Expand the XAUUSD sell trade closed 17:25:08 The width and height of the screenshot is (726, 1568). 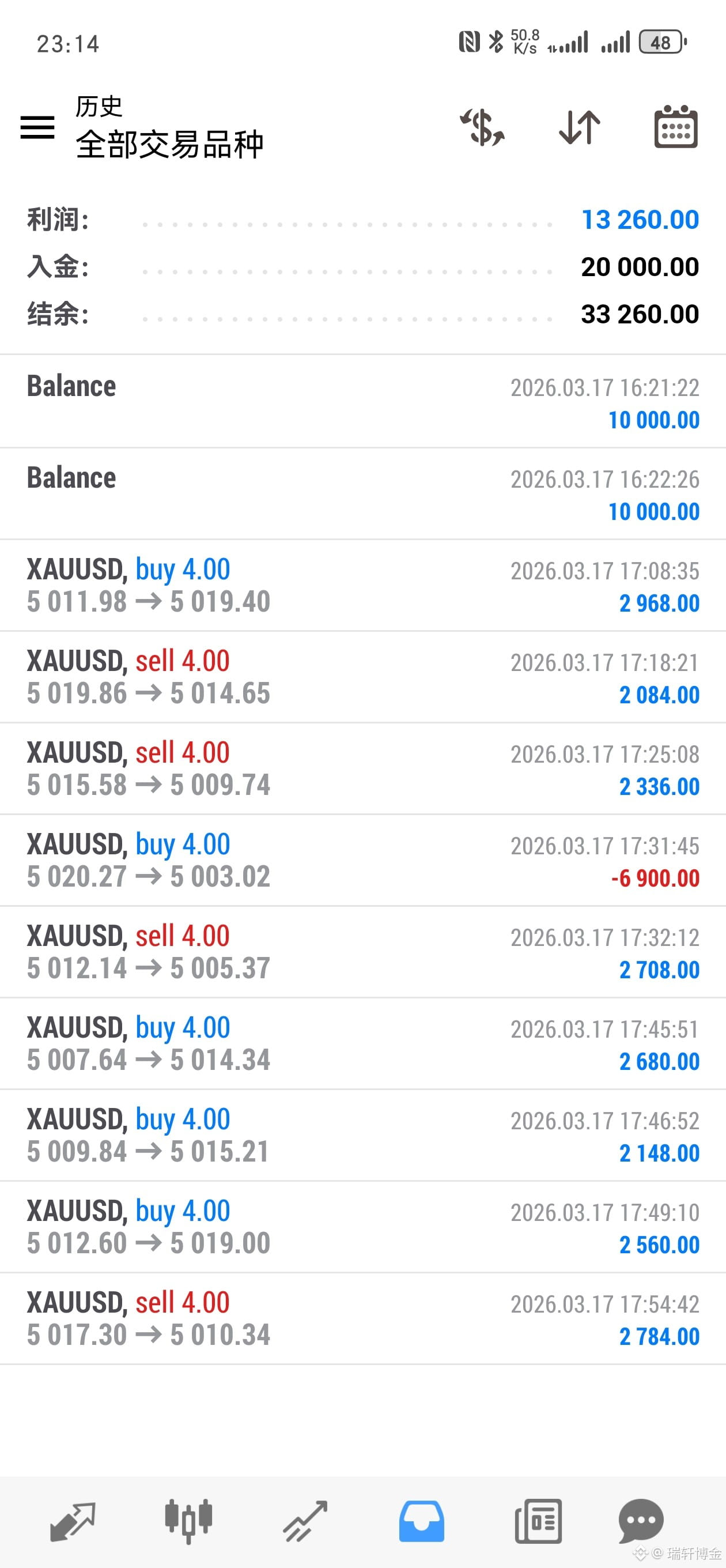[362, 769]
